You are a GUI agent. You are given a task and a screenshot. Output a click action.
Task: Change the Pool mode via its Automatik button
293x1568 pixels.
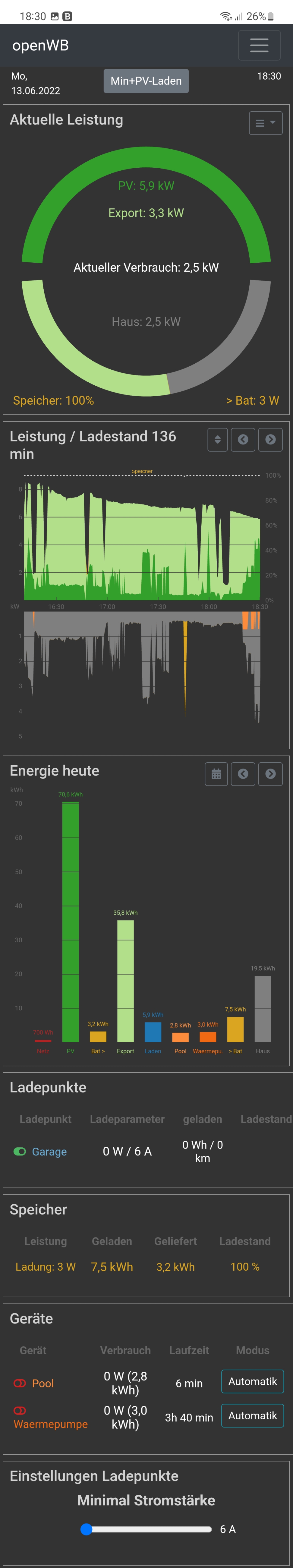point(252,1381)
